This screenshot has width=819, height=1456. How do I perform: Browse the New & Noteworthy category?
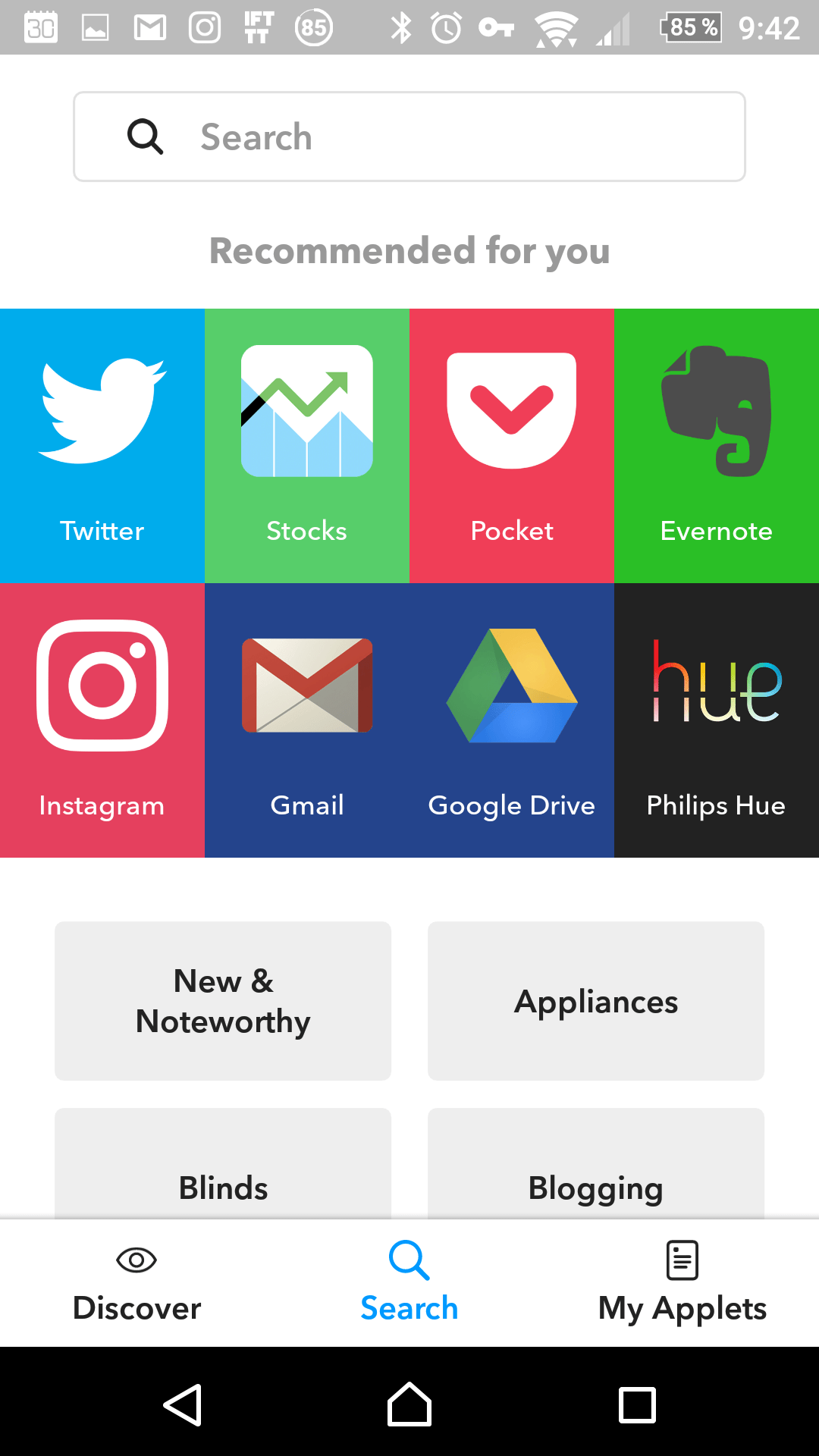(x=223, y=1001)
